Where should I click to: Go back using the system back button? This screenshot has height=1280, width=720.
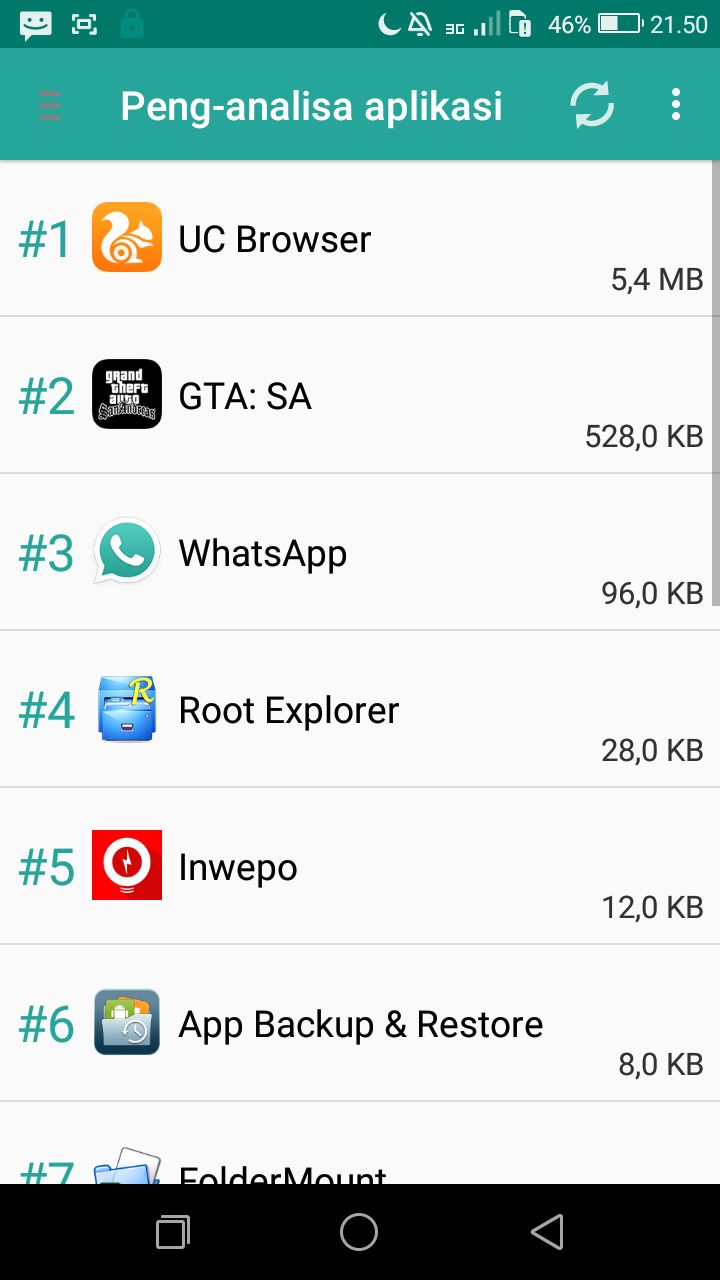(547, 1232)
